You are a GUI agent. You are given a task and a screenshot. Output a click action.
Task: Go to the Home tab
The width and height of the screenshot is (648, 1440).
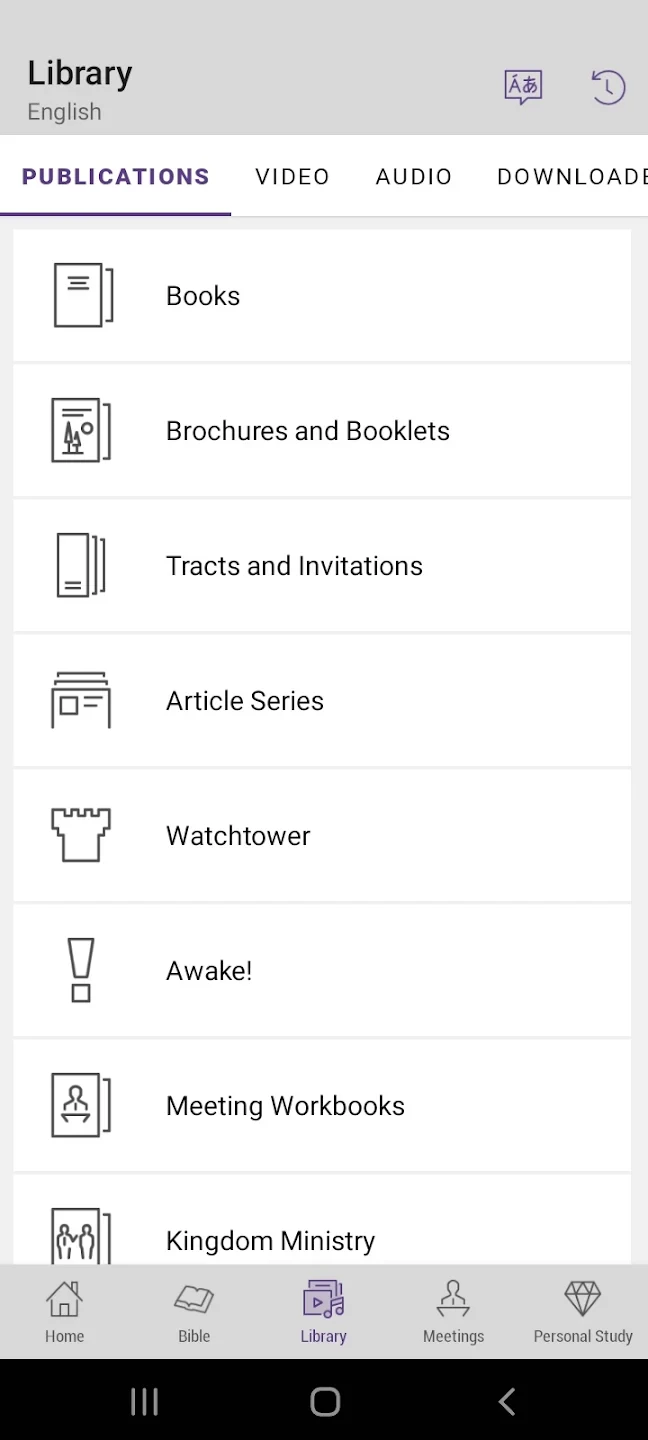point(64,1312)
